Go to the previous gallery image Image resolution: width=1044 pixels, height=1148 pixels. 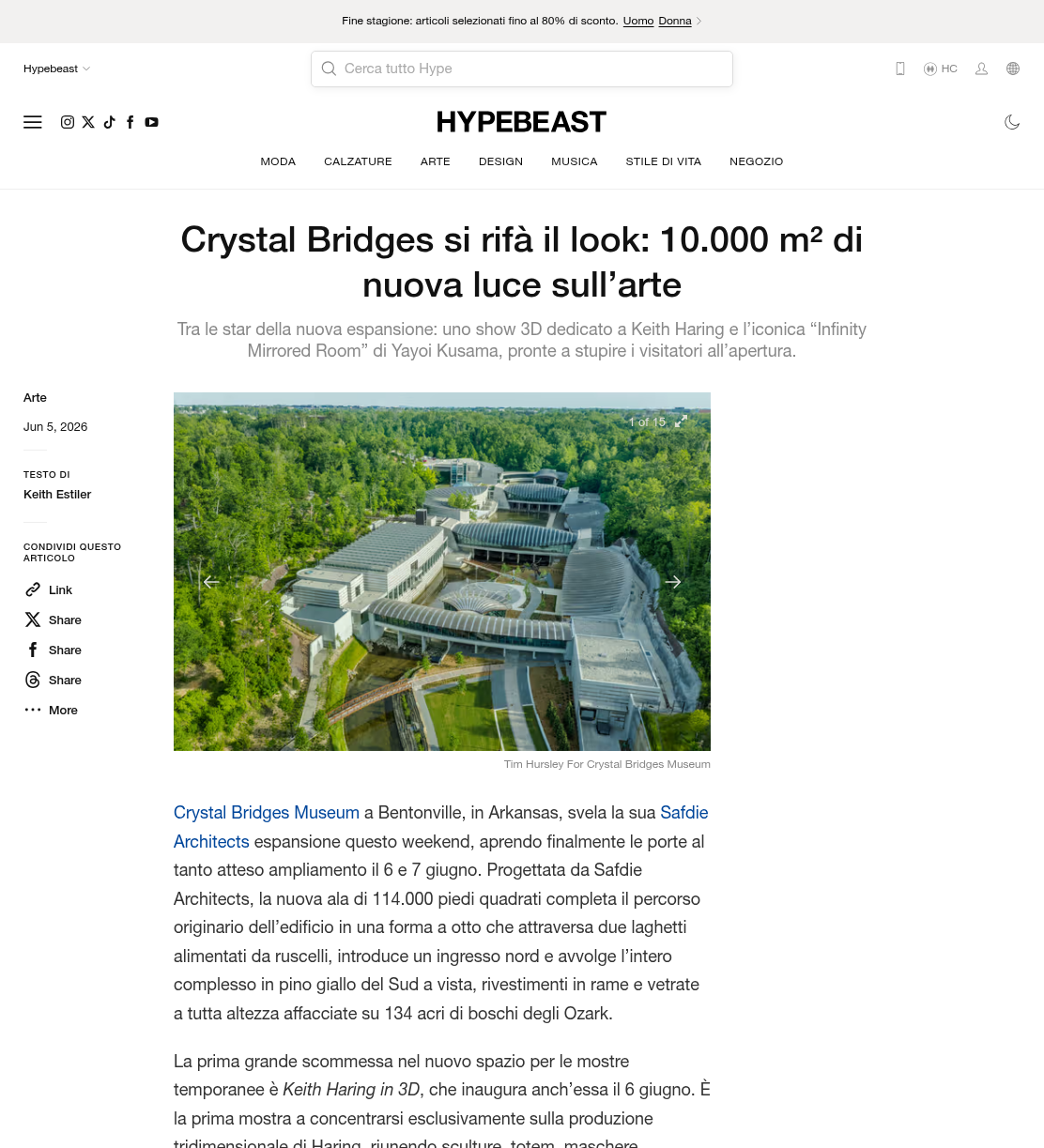tap(210, 582)
